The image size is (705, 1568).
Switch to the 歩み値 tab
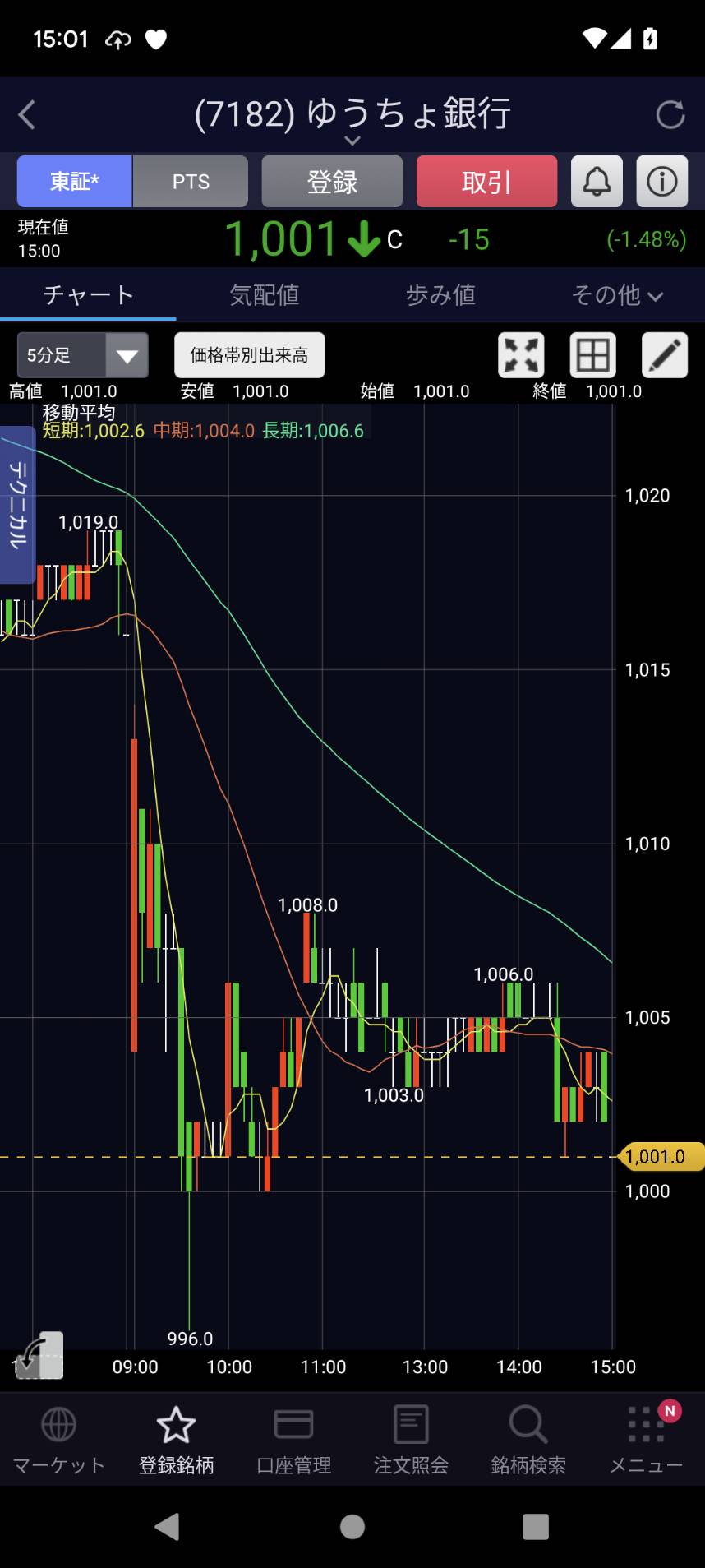pyautogui.click(x=440, y=294)
